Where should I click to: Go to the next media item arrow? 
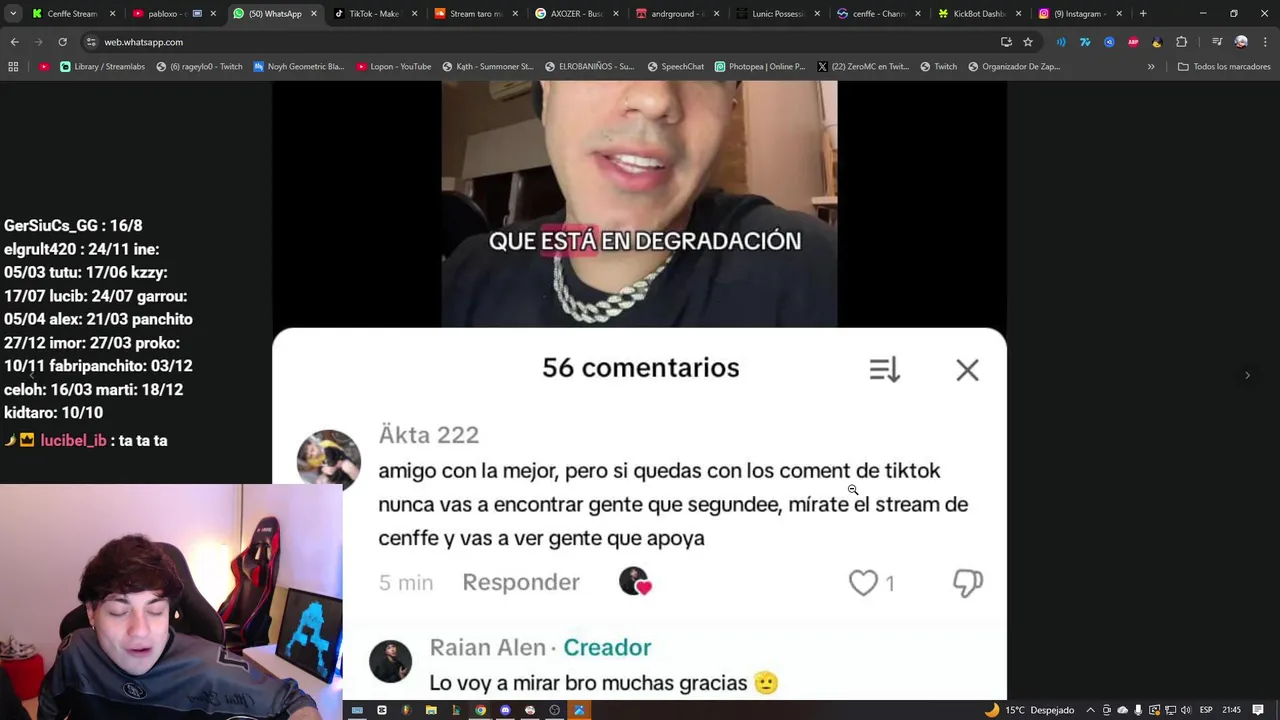point(1247,375)
